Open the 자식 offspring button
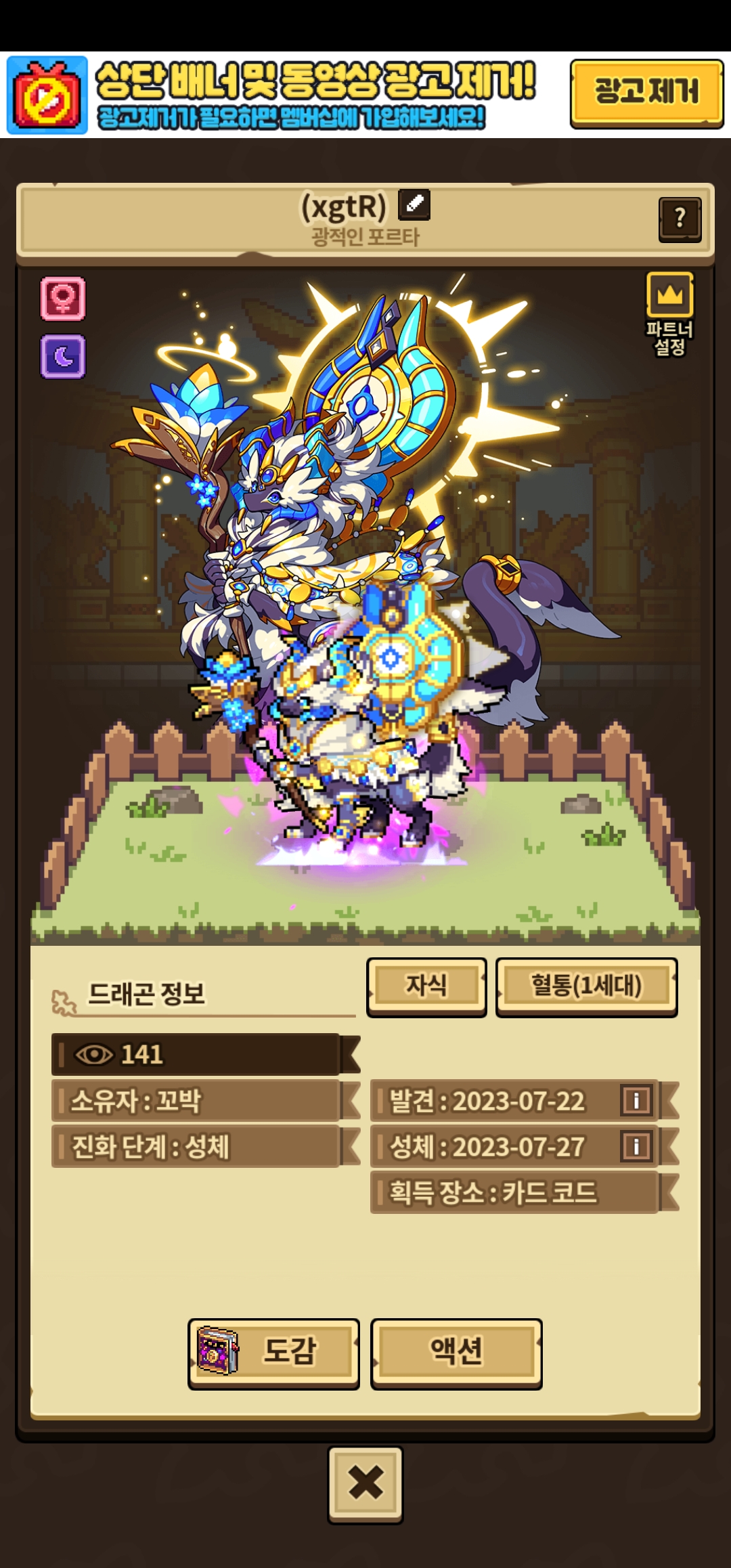This screenshot has height=1568, width=731. pyautogui.click(x=426, y=986)
